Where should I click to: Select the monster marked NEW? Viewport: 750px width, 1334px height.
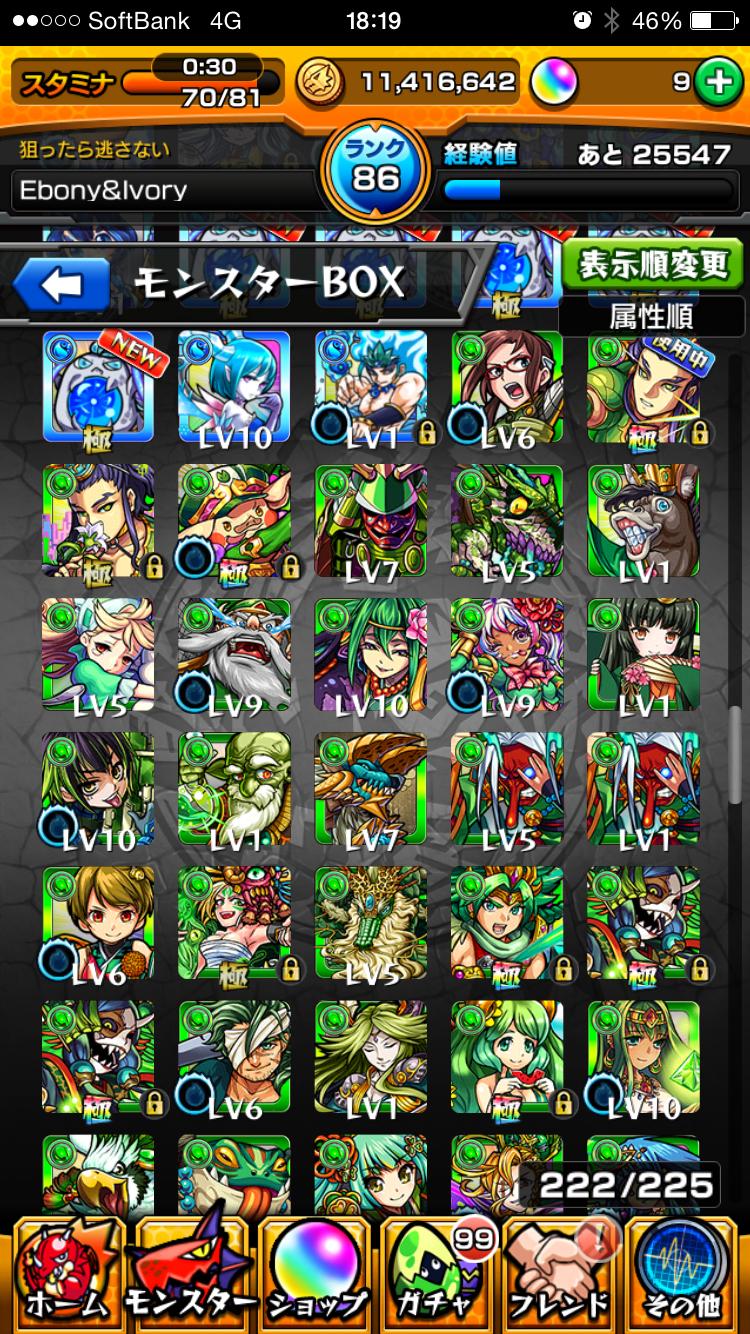tap(98, 388)
